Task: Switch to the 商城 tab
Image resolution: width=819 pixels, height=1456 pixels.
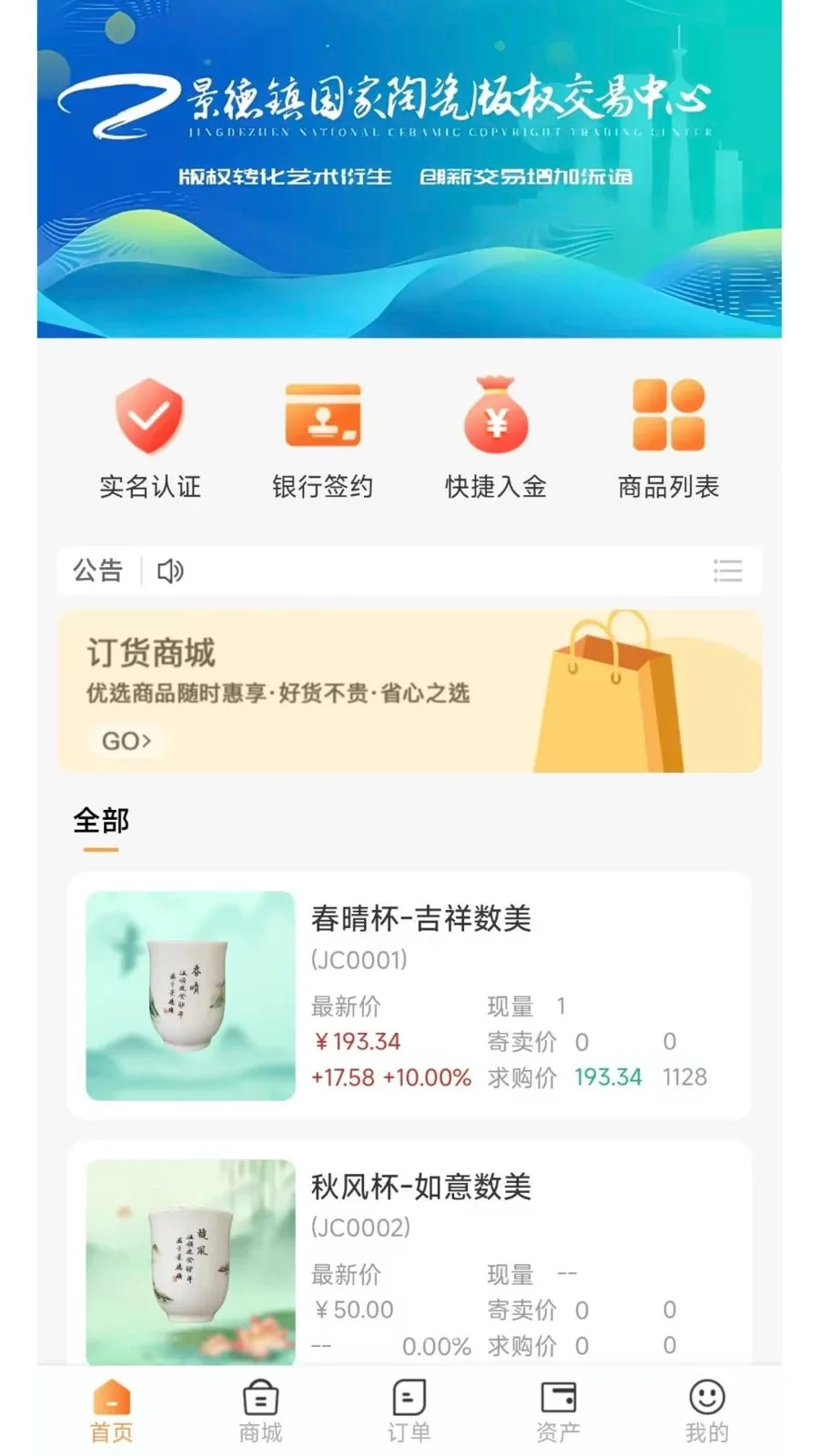Action: [260, 1410]
